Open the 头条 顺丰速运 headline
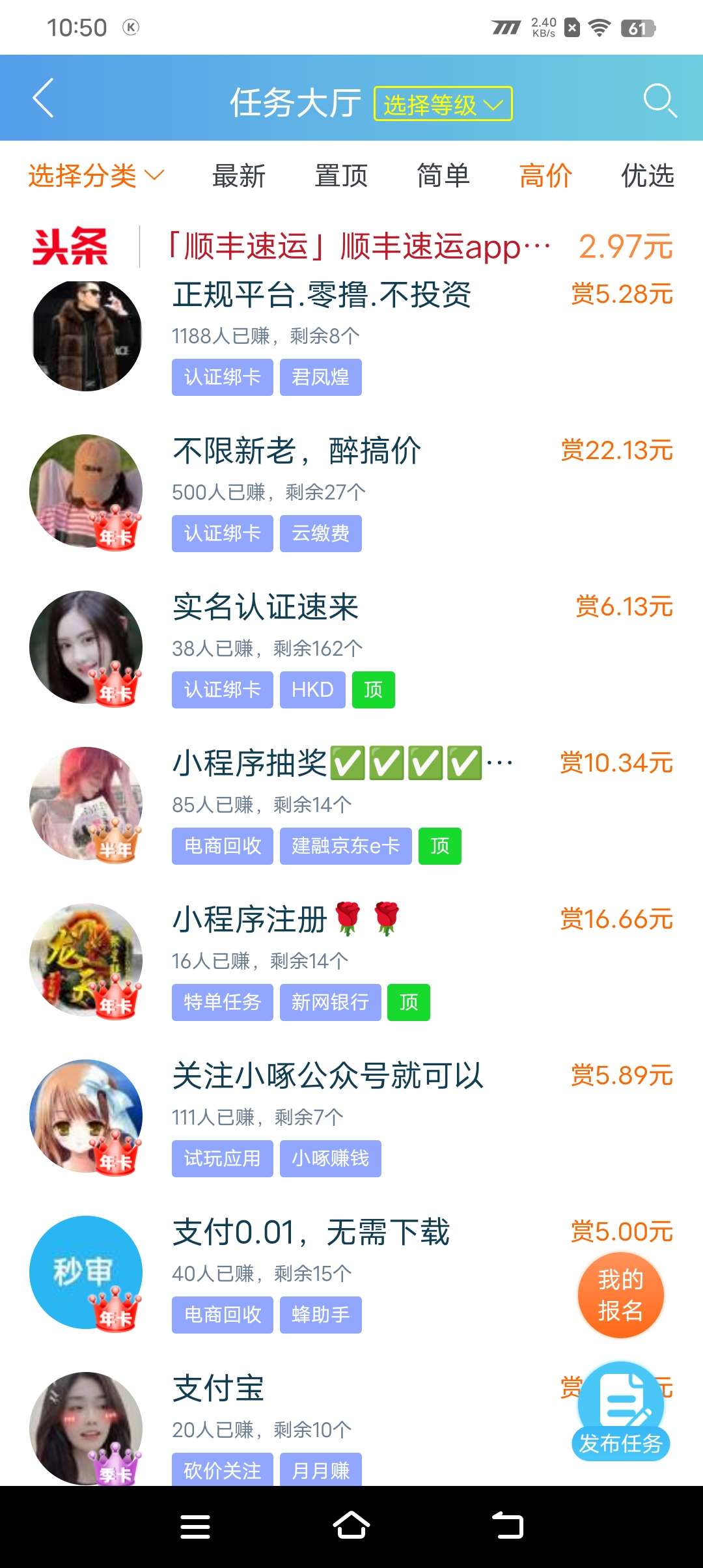703x1568 pixels. pos(351,247)
